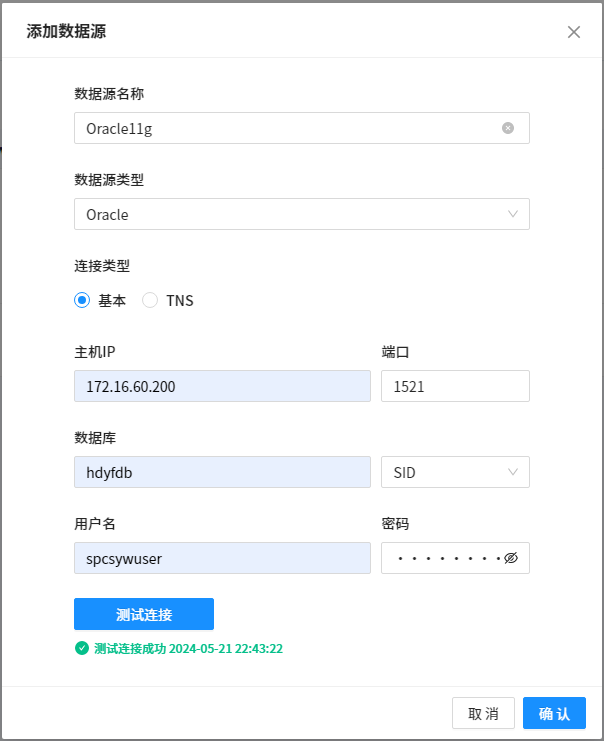This screenshot has width=604, height=741.
Task: Edit the 用户名 field spcsywuser
Action: [222, 558]
